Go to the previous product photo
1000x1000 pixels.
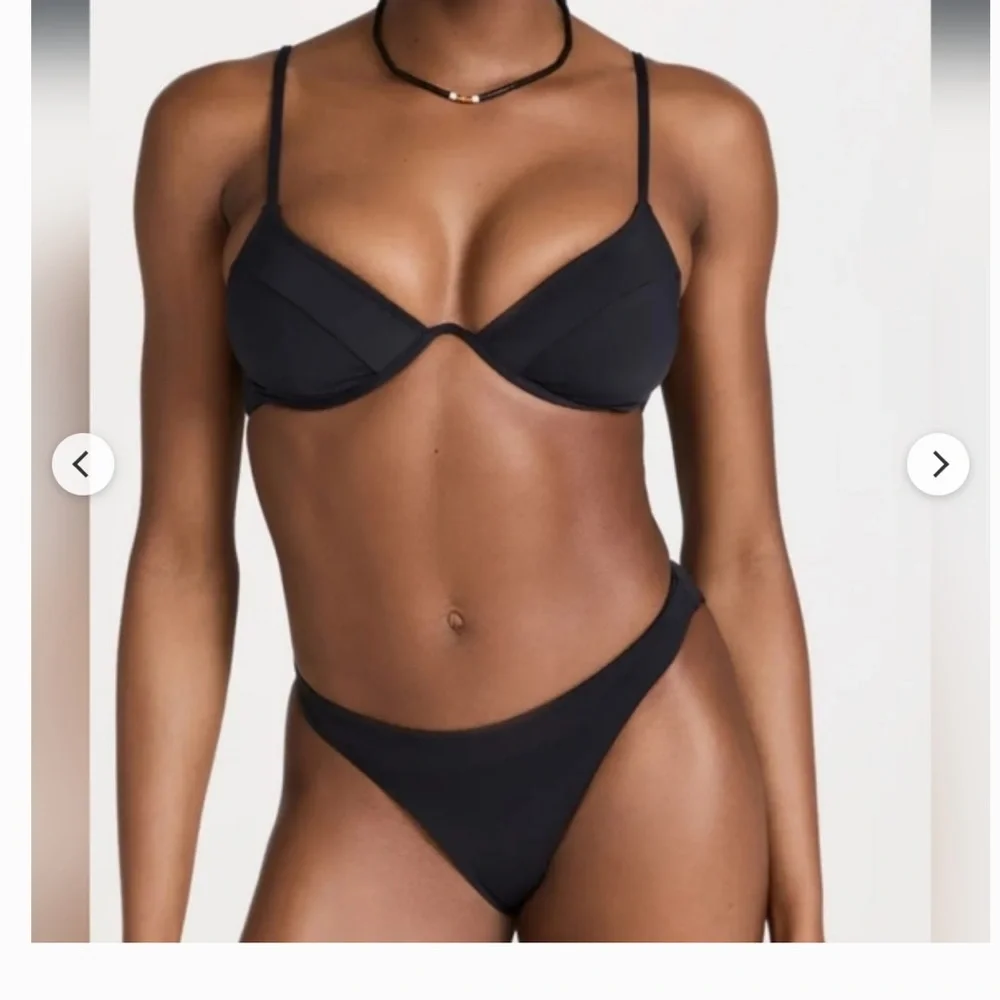(x=83, y=464)
